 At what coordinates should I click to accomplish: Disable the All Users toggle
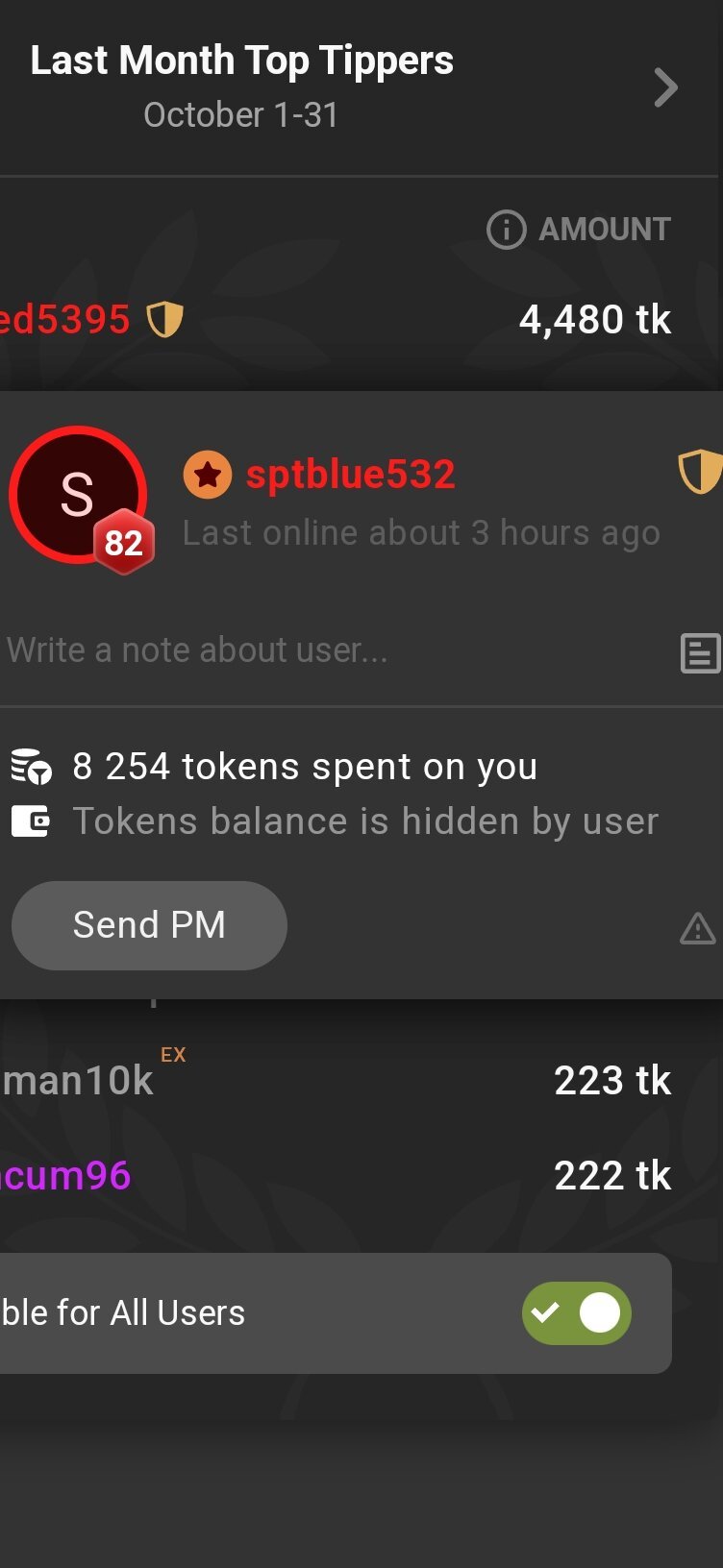(x=576, y=1312)
